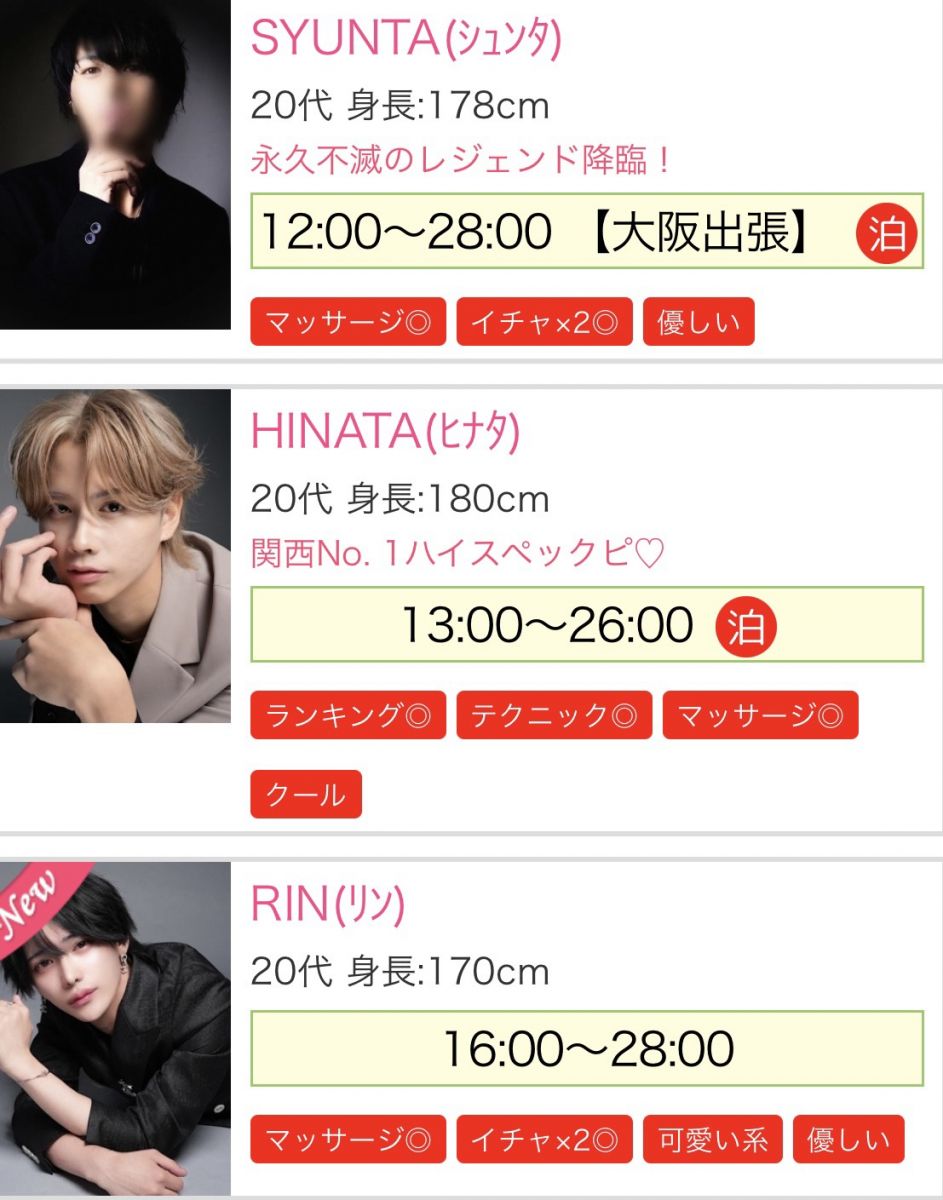Viewport: 943px width, 1200px height.
Task: Tap the 優しい tag under SYUNTA
Action: pos(698,322)
